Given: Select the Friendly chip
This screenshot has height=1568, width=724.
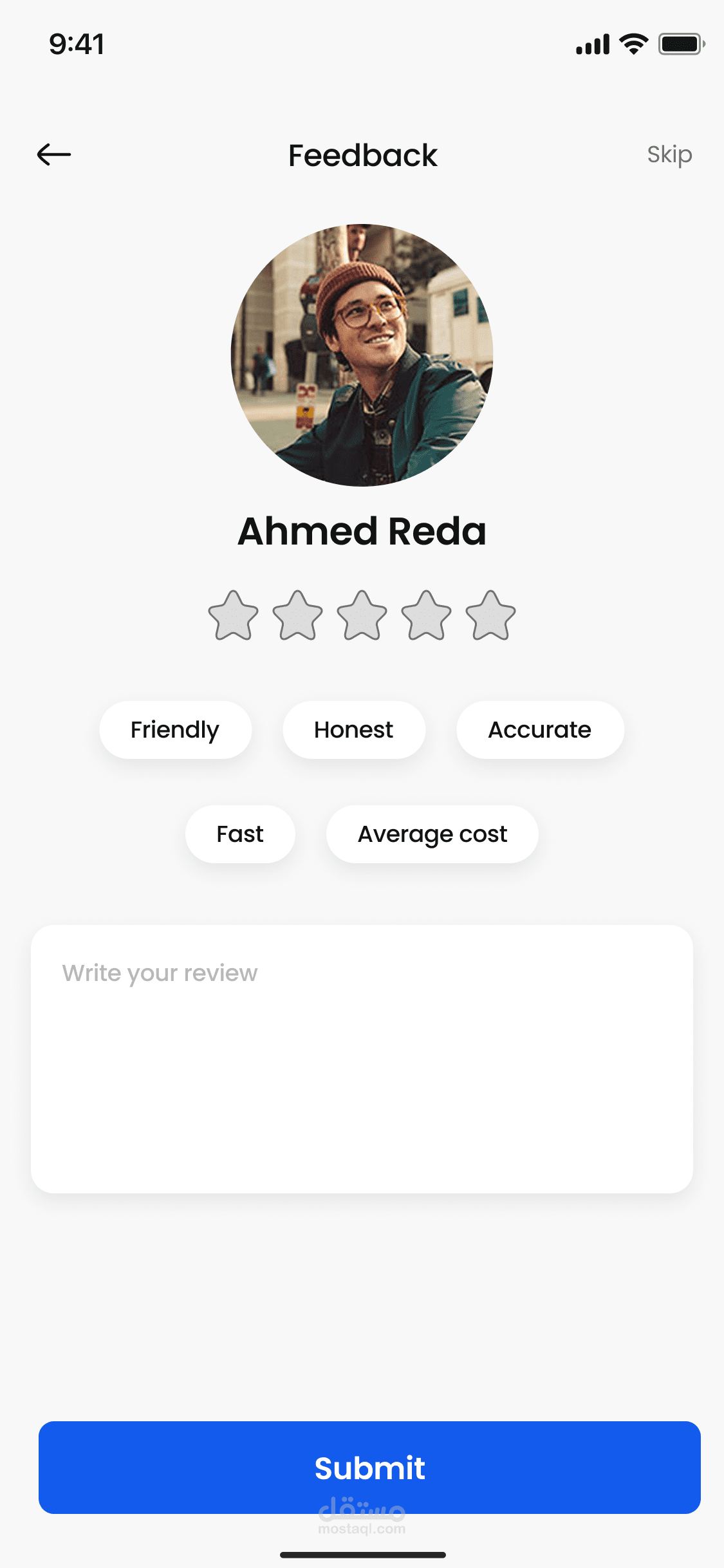Looking at the screenshot, I should [175, 730].
